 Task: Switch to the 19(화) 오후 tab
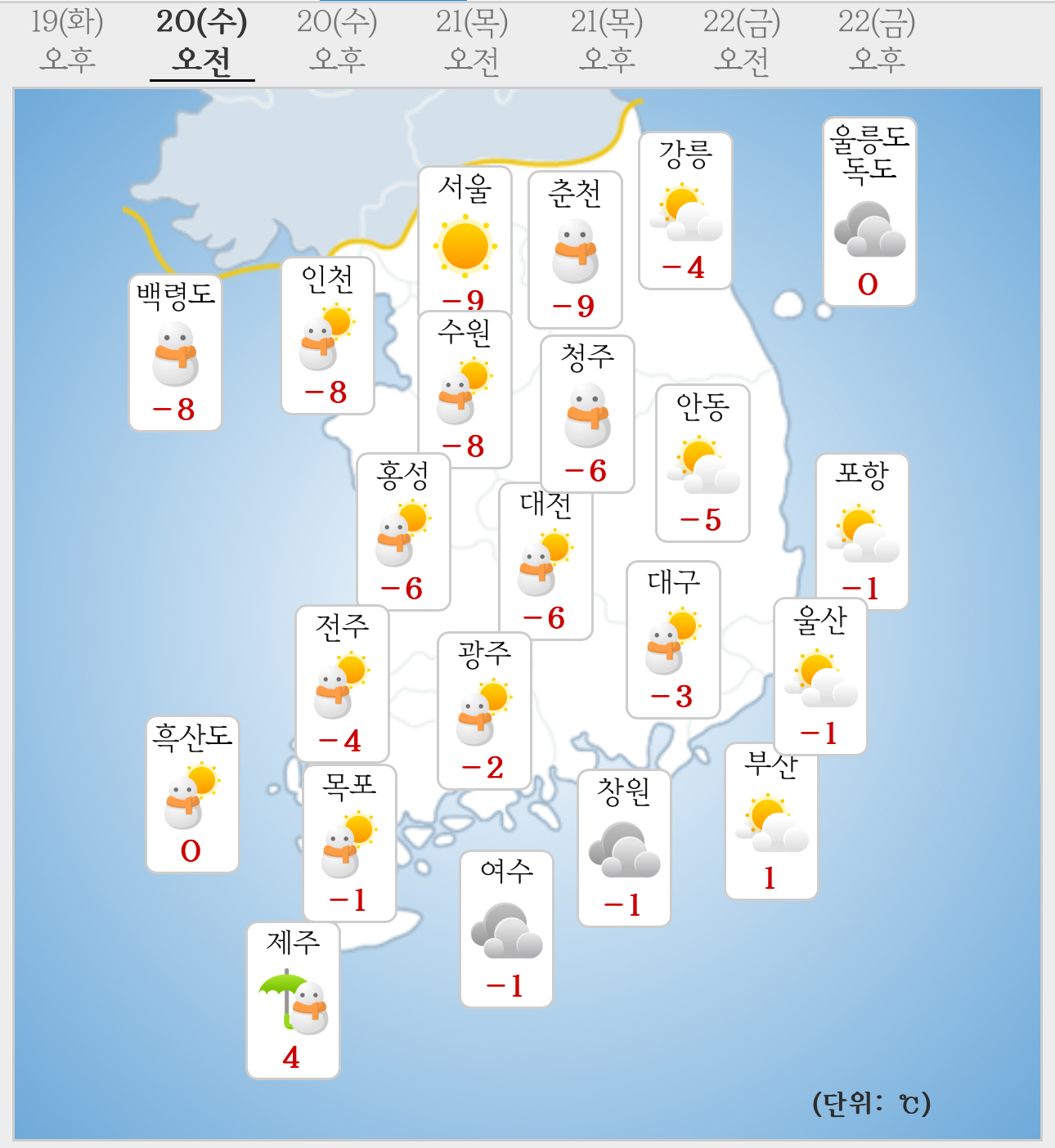tap(67, 41)
